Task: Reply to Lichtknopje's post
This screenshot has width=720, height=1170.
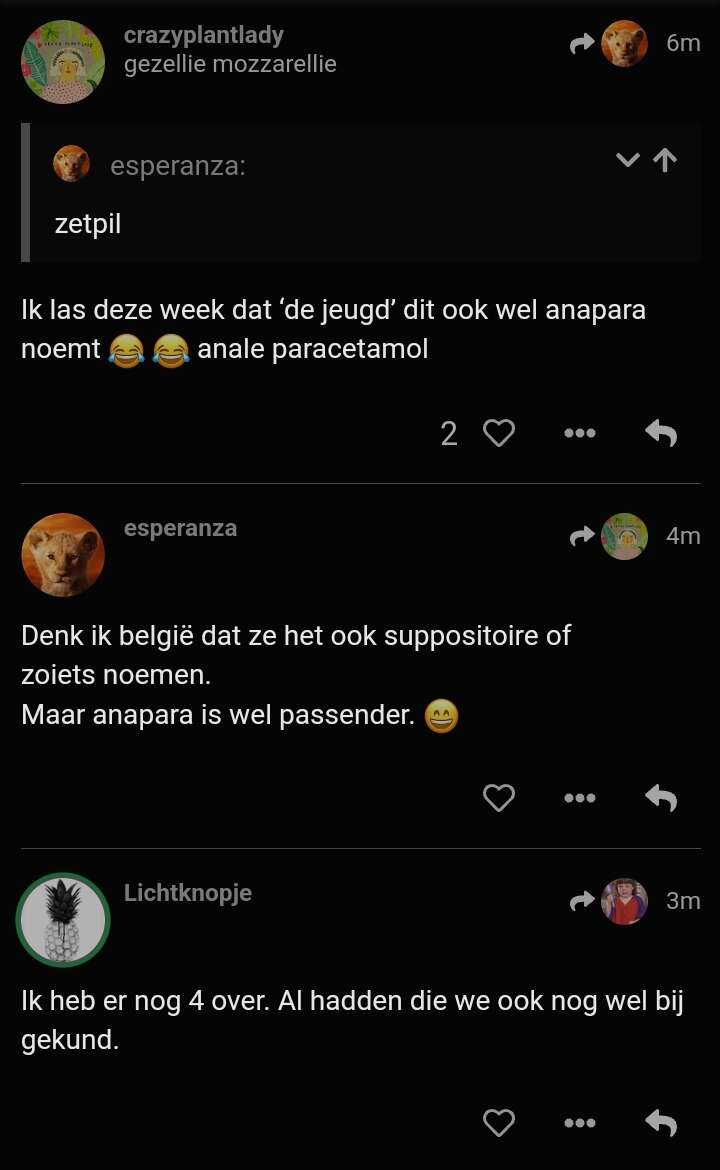Action: coord(661,1122)
